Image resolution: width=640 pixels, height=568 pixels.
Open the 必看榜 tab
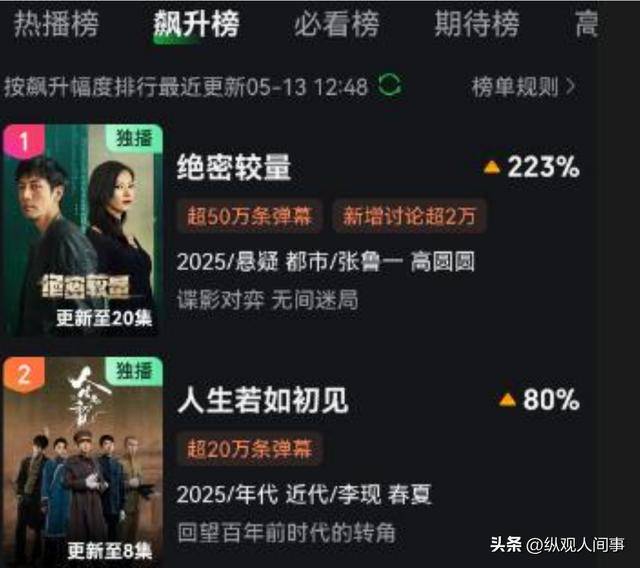click(336, 25)
